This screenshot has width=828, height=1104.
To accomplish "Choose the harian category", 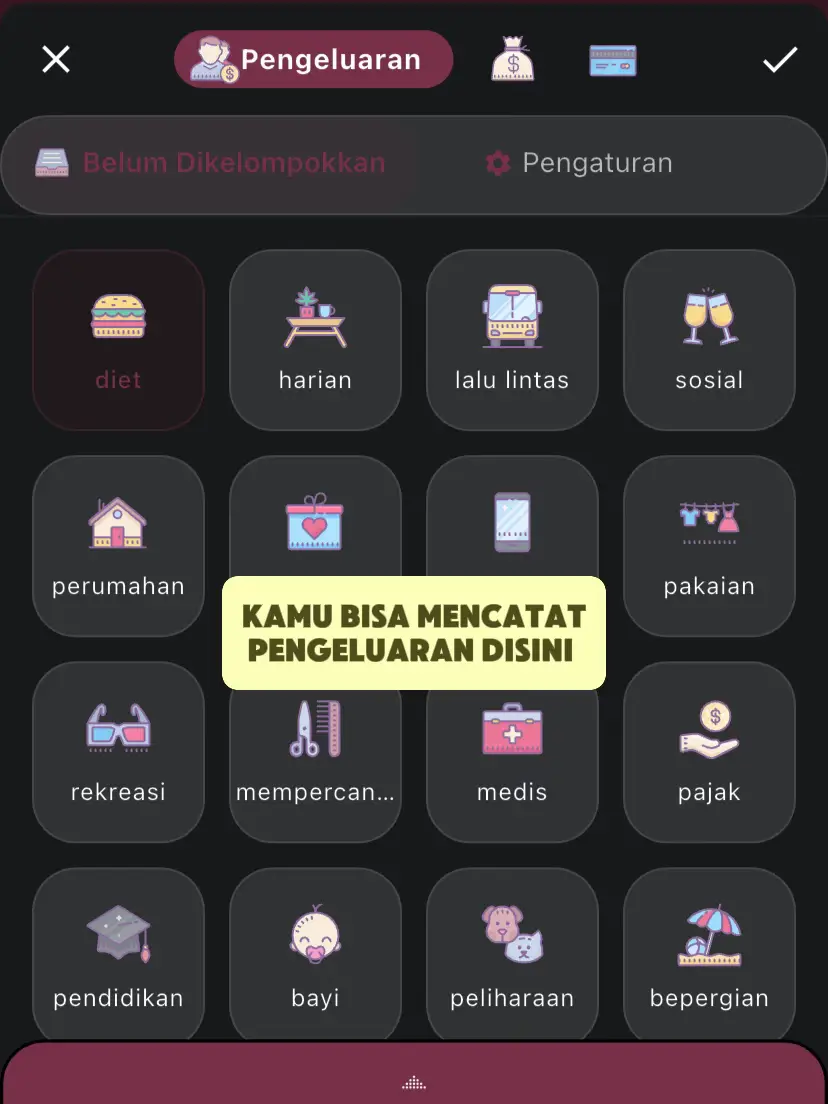I will click(315, 340).
